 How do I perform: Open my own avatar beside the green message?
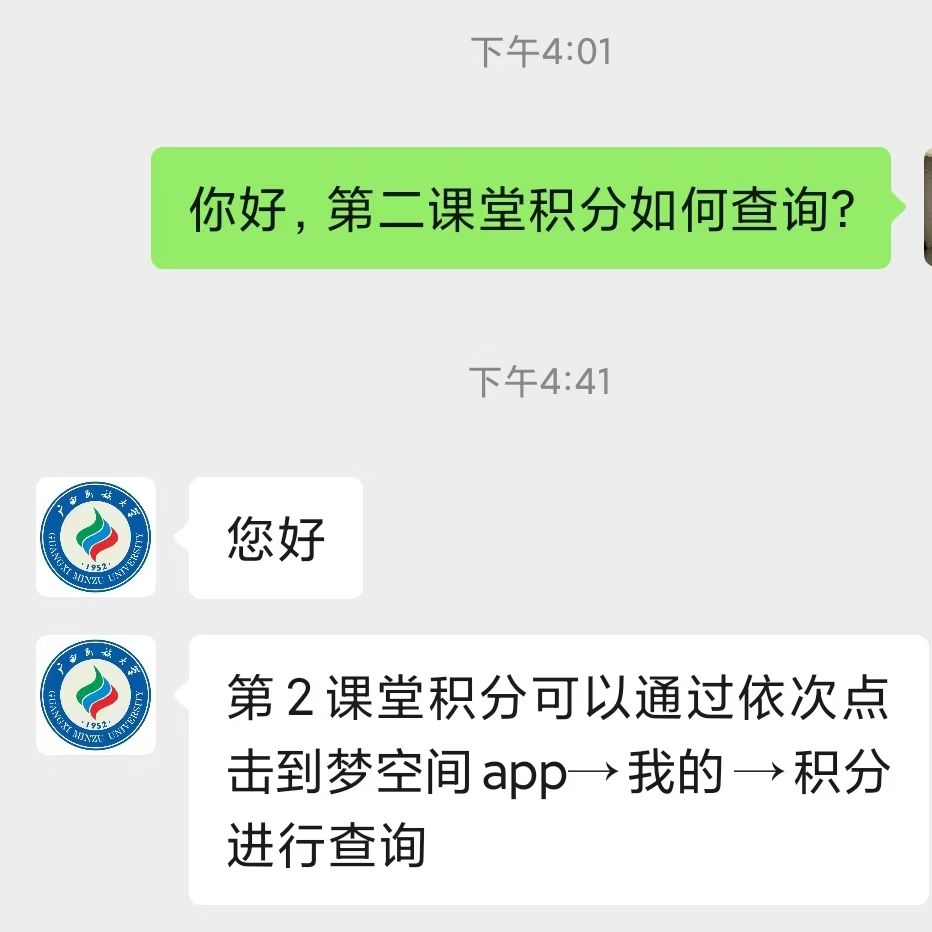point(927,207)
